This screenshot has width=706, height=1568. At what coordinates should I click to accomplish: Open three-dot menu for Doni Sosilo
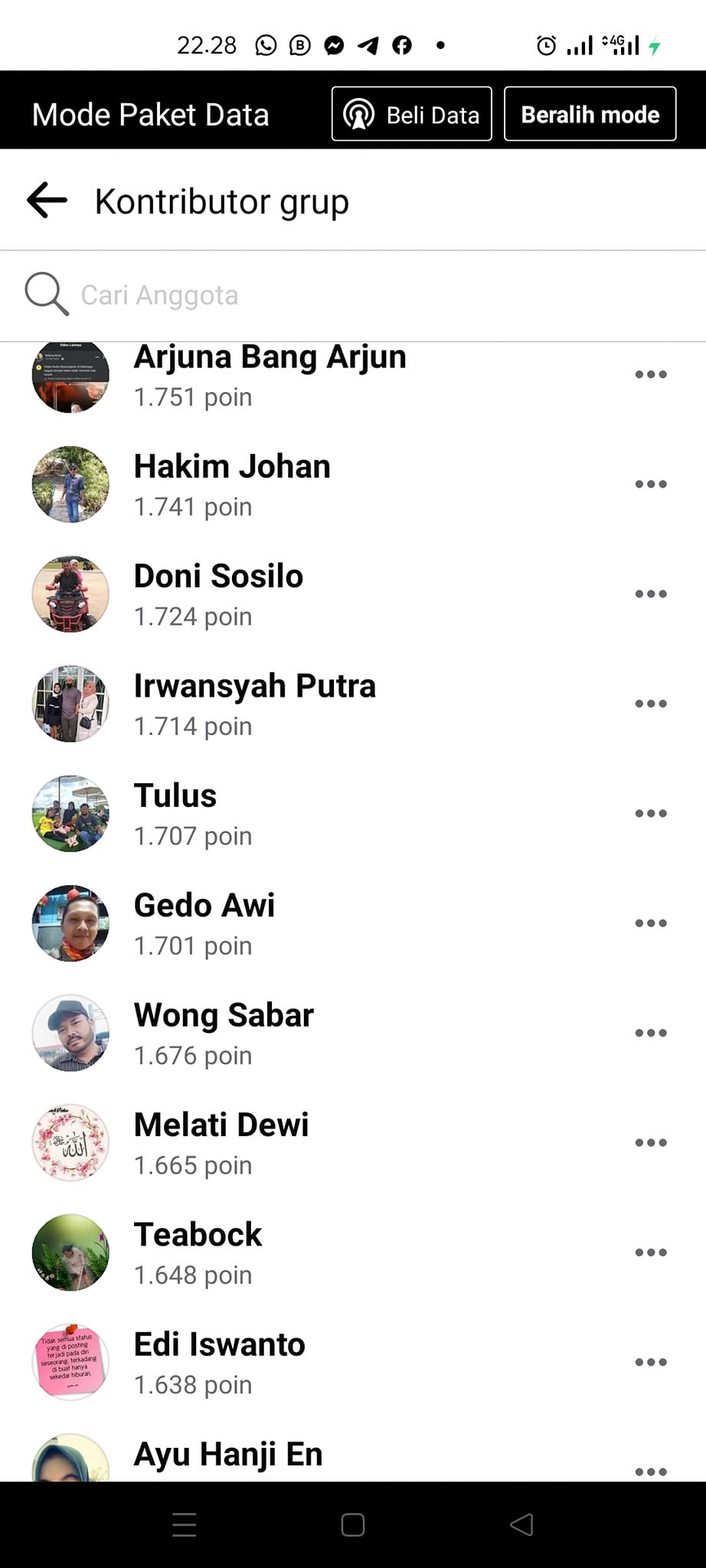(x=650, y=594)
